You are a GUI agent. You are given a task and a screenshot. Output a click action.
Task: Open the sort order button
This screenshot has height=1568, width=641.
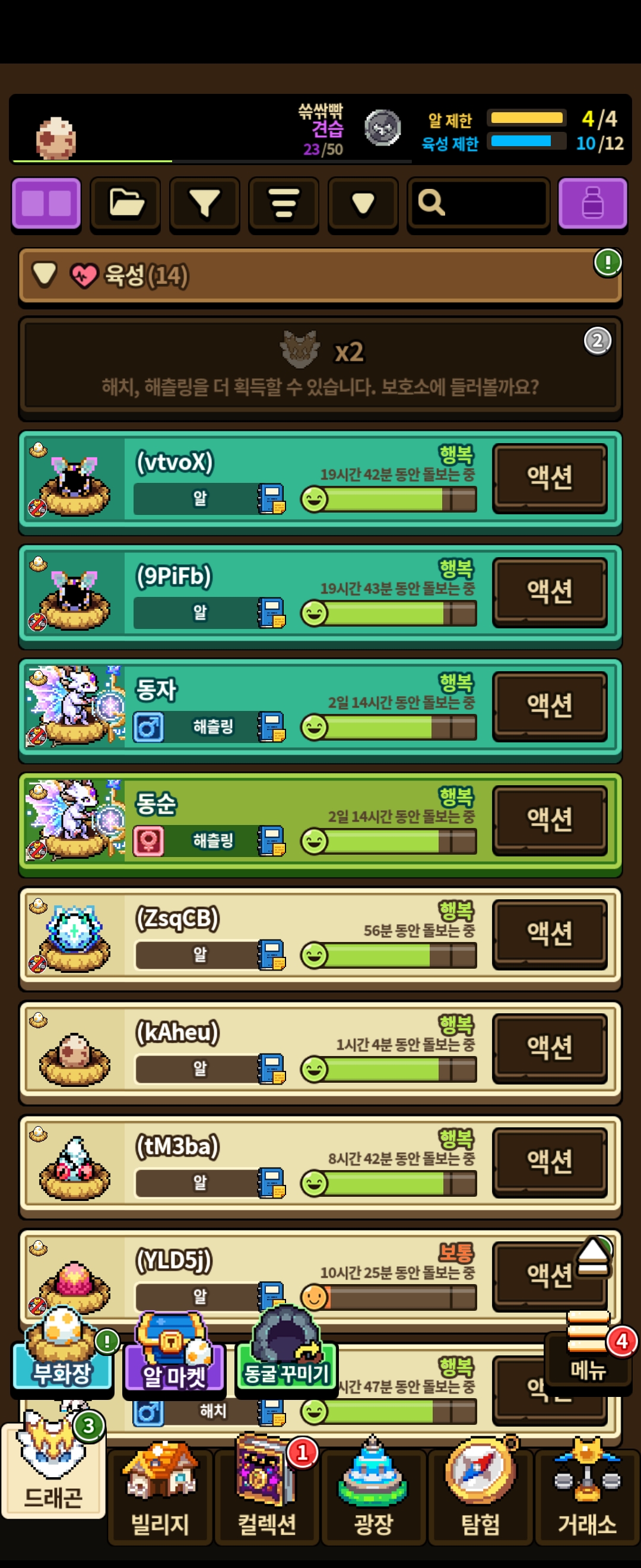pos(283,205)
